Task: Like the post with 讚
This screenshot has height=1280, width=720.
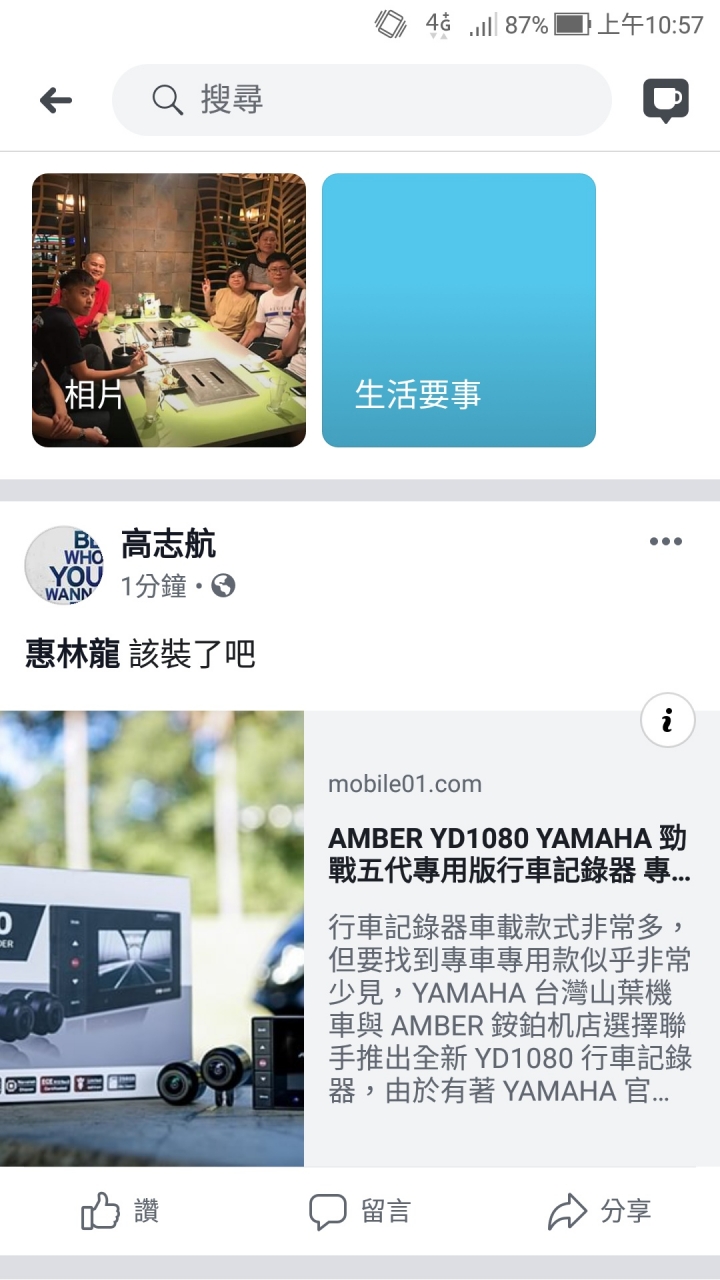Action: point(120,1212)
